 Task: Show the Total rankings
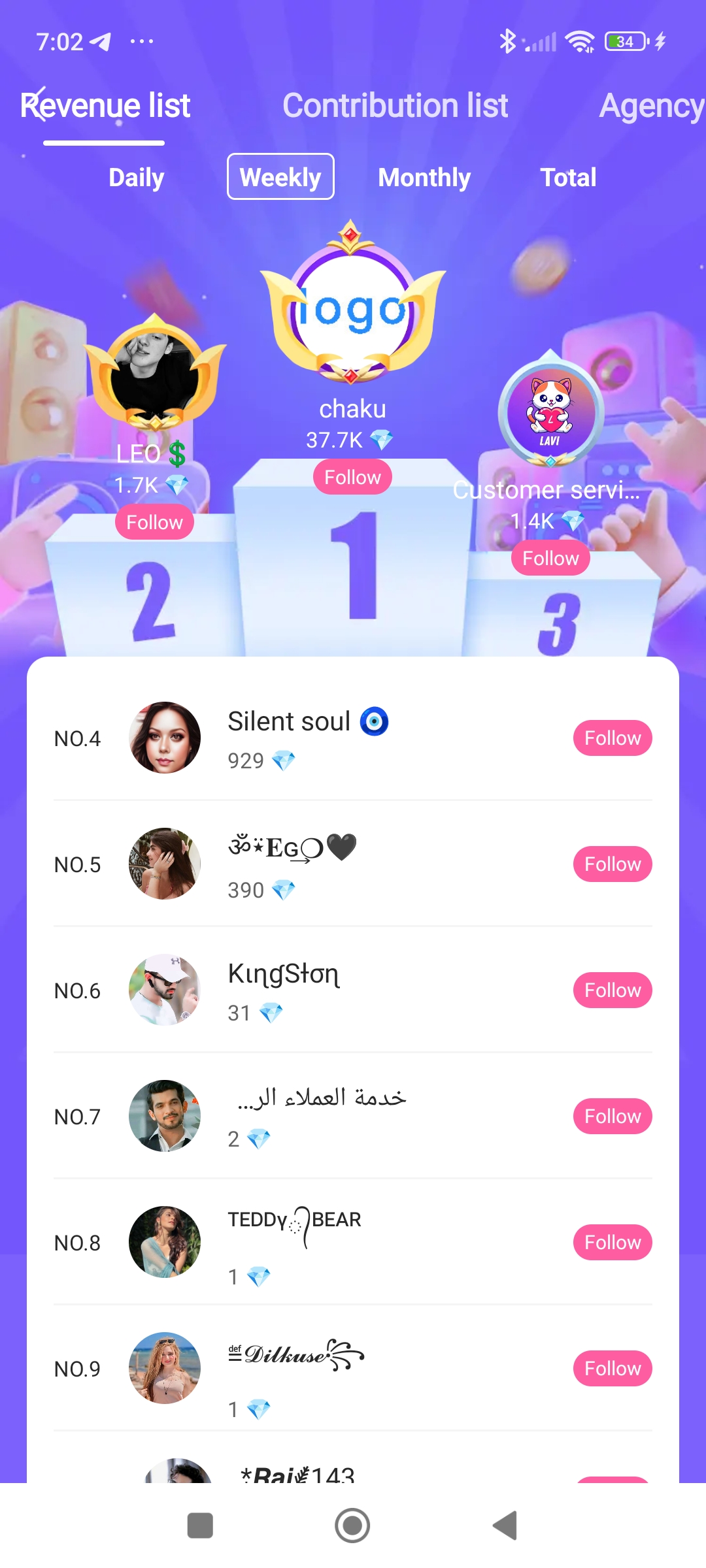pyautogui.click(x=568, y=177)
